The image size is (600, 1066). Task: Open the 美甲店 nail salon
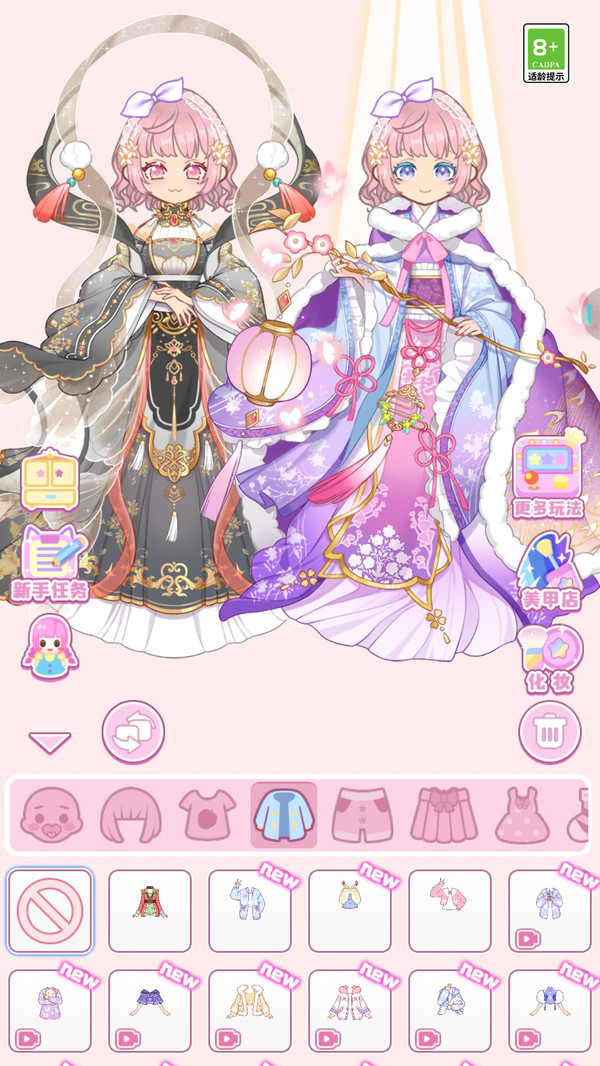550,572
